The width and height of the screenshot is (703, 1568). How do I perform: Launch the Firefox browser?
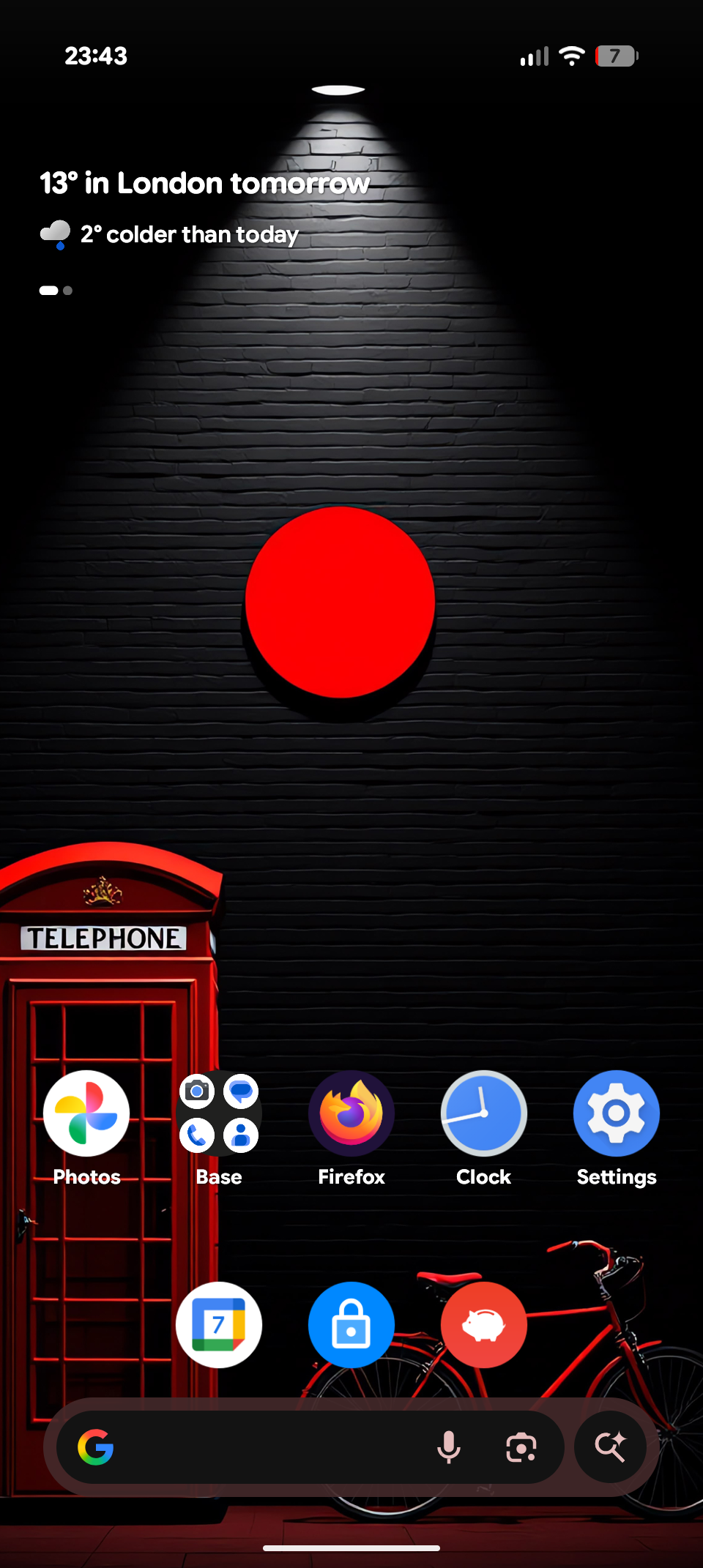point(351,1114)
